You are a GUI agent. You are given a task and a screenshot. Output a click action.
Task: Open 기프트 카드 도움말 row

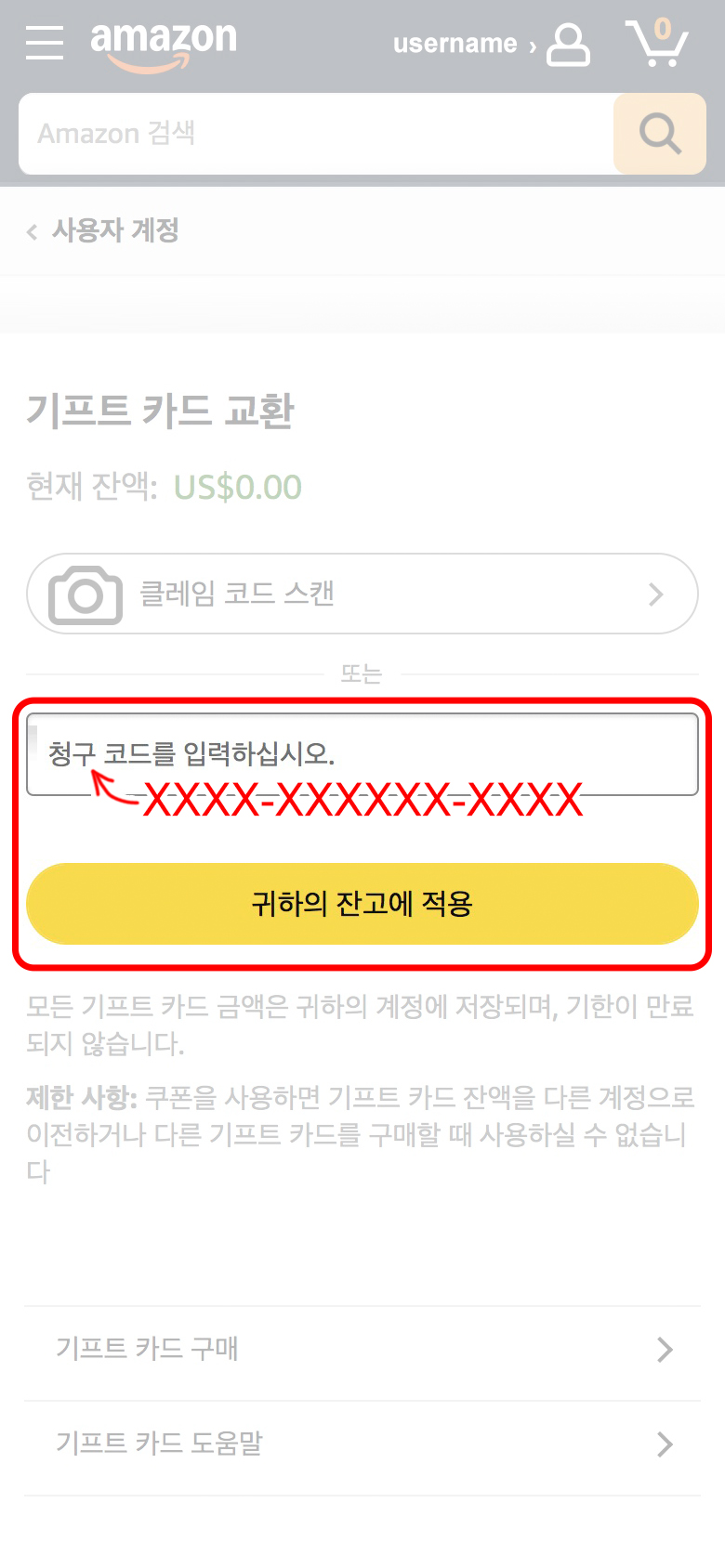(x=362, y=1444)
